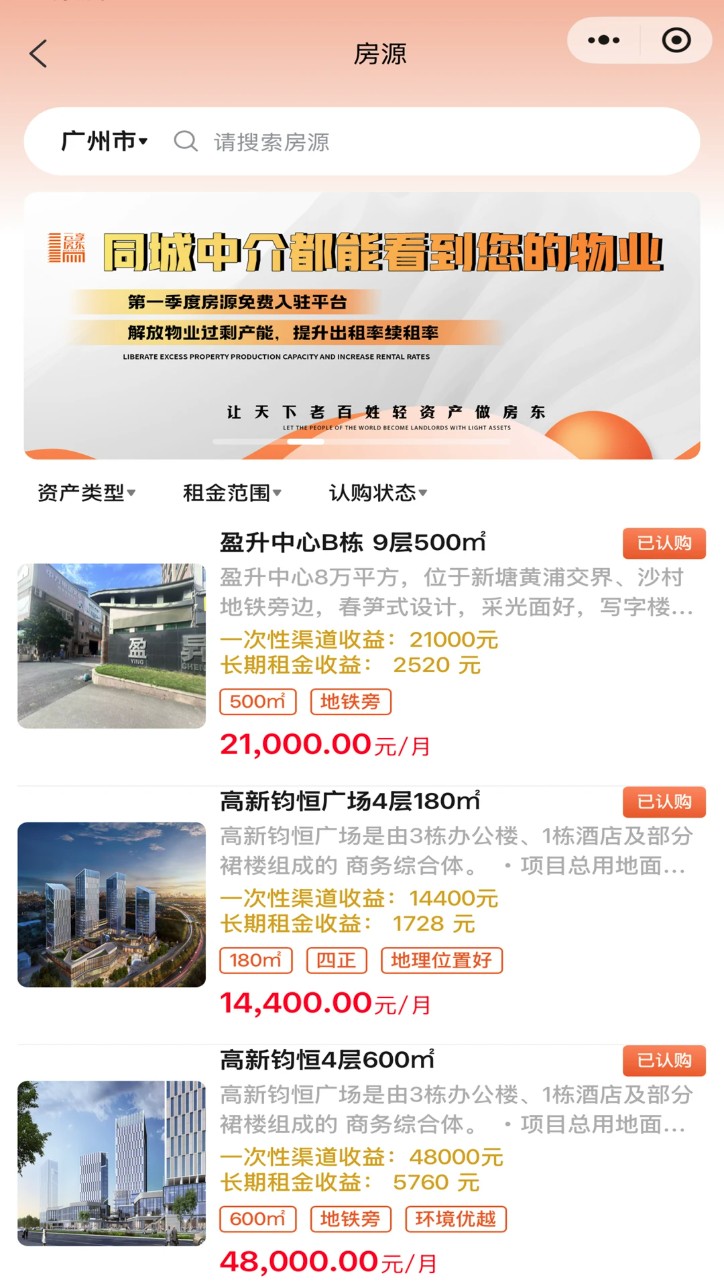Tap the circle target icon in capsule

(675, 41)
